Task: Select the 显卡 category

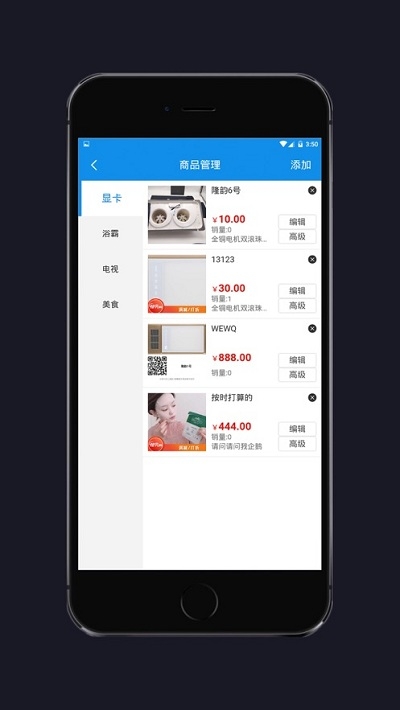Action: 111,198
